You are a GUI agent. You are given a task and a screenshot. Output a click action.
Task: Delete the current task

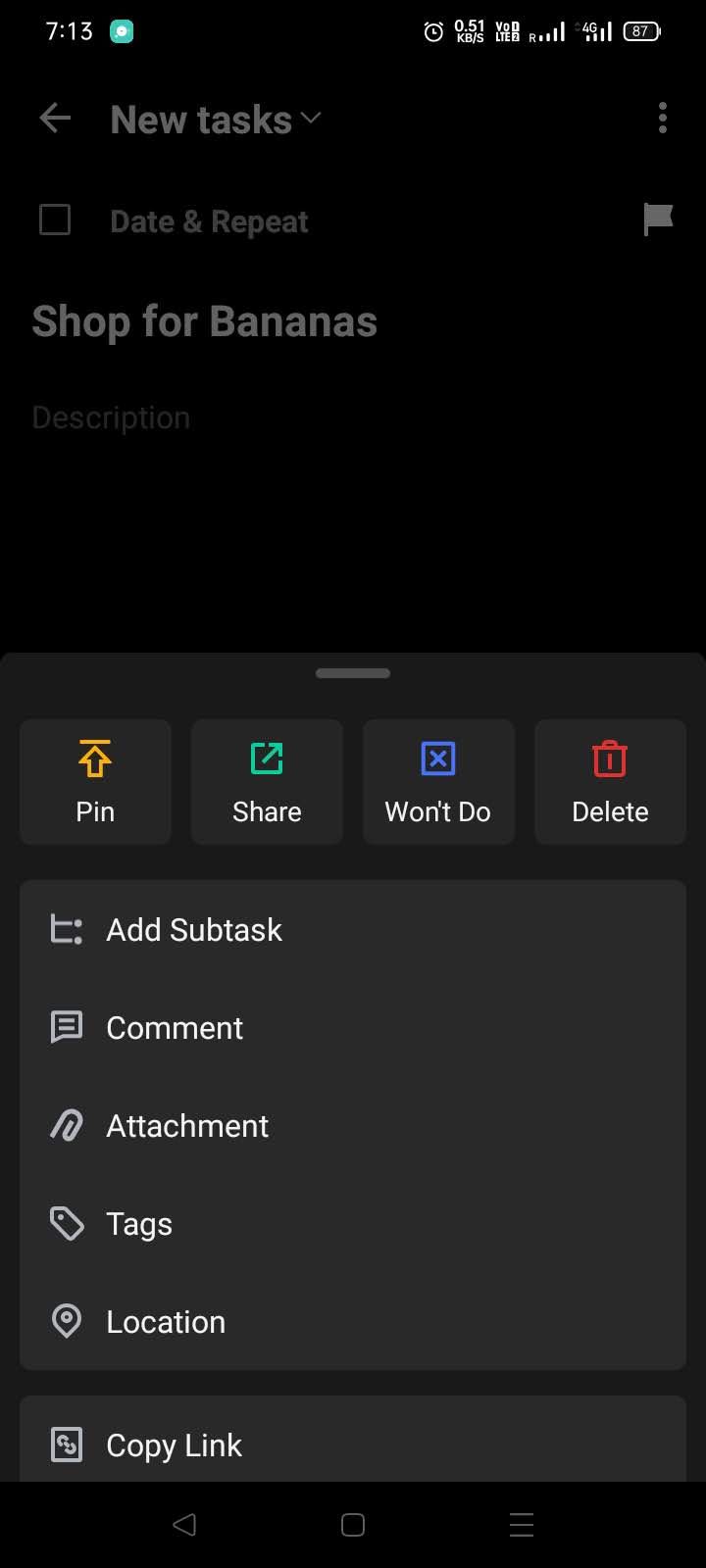pos(610,782)
